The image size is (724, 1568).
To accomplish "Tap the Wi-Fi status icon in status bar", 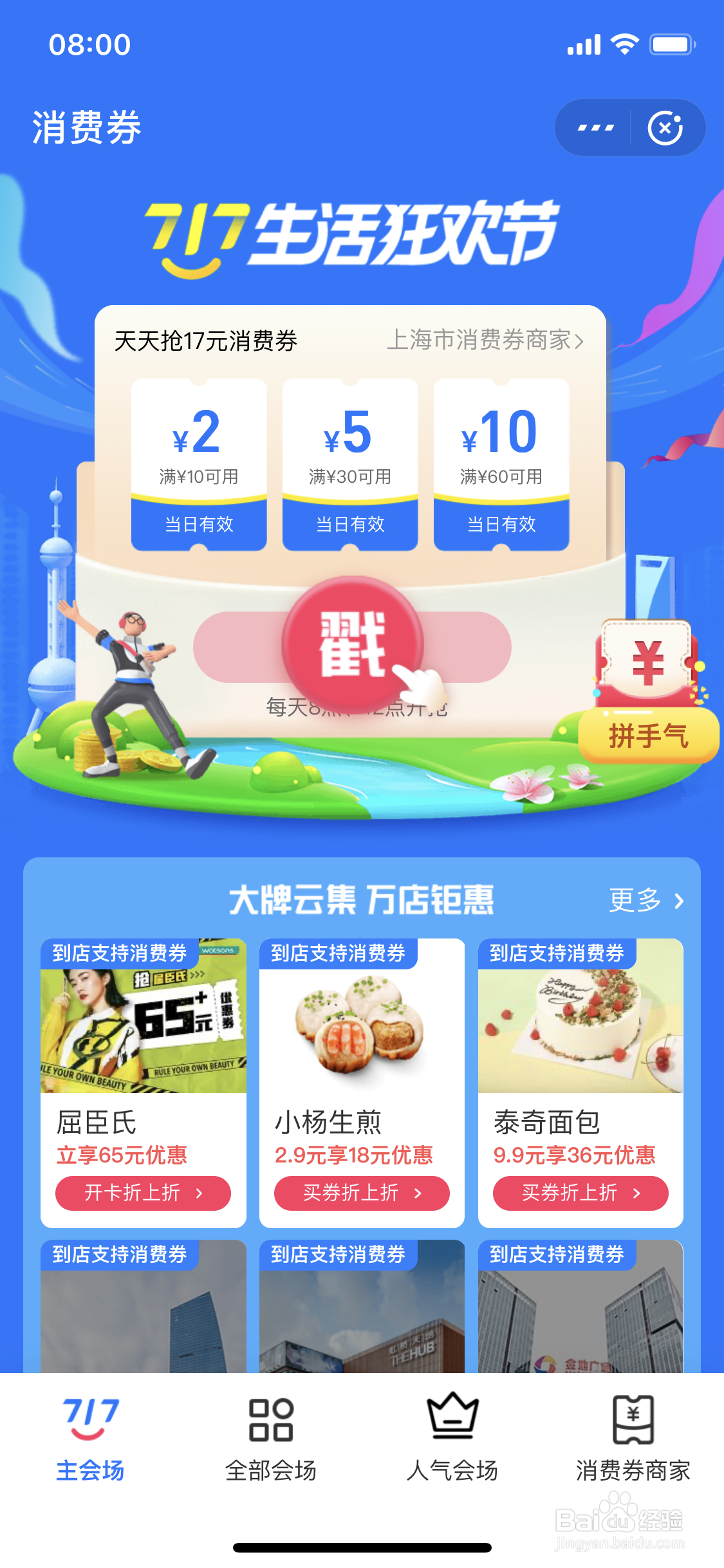I will pos(624,42).
